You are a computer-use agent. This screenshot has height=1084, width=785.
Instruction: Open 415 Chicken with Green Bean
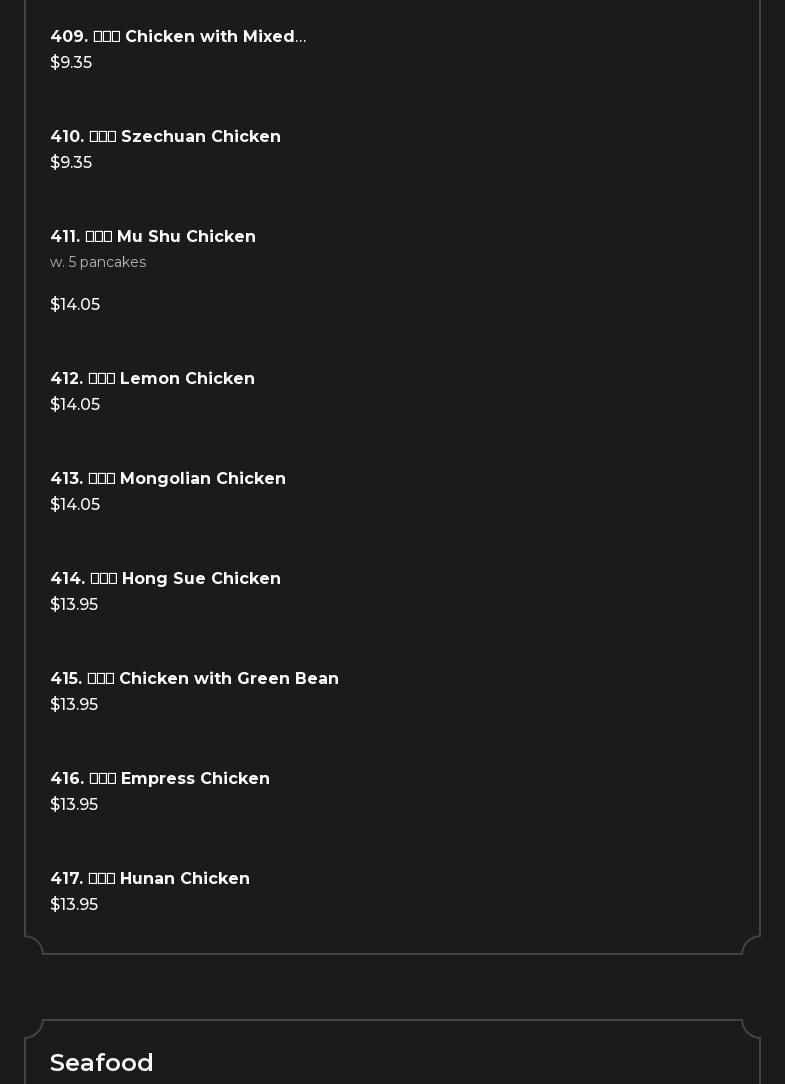click(x=195, y=679)
